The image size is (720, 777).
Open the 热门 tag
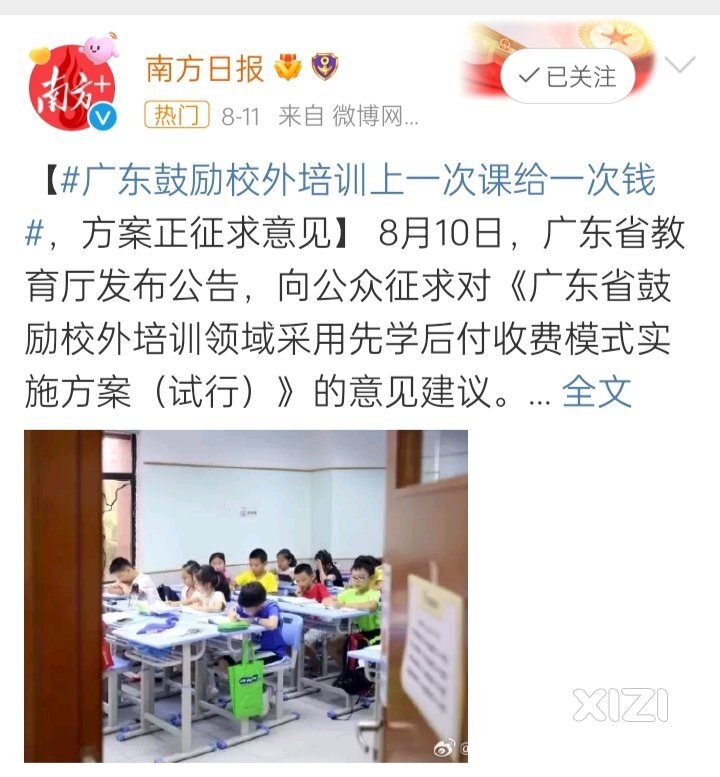177,116
